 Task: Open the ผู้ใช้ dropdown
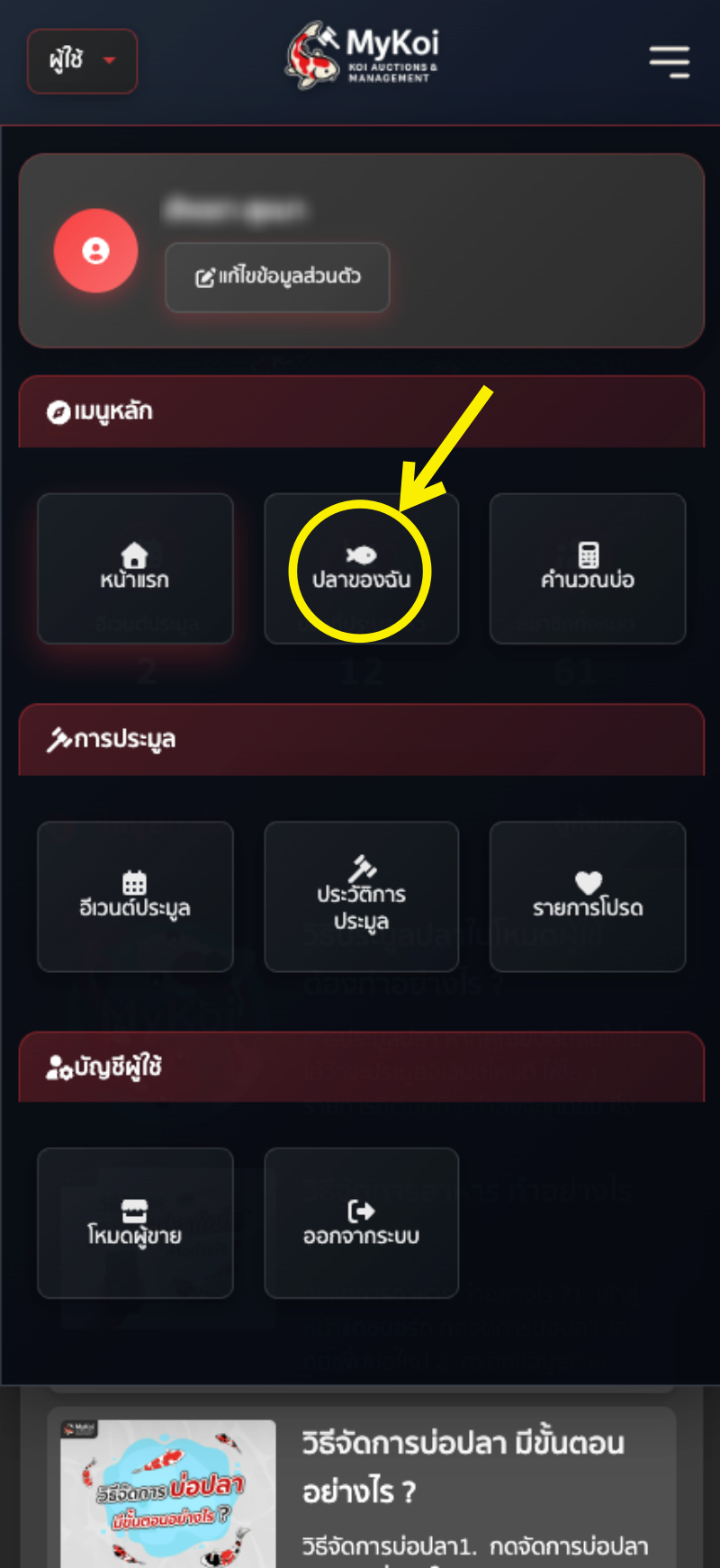82,61
